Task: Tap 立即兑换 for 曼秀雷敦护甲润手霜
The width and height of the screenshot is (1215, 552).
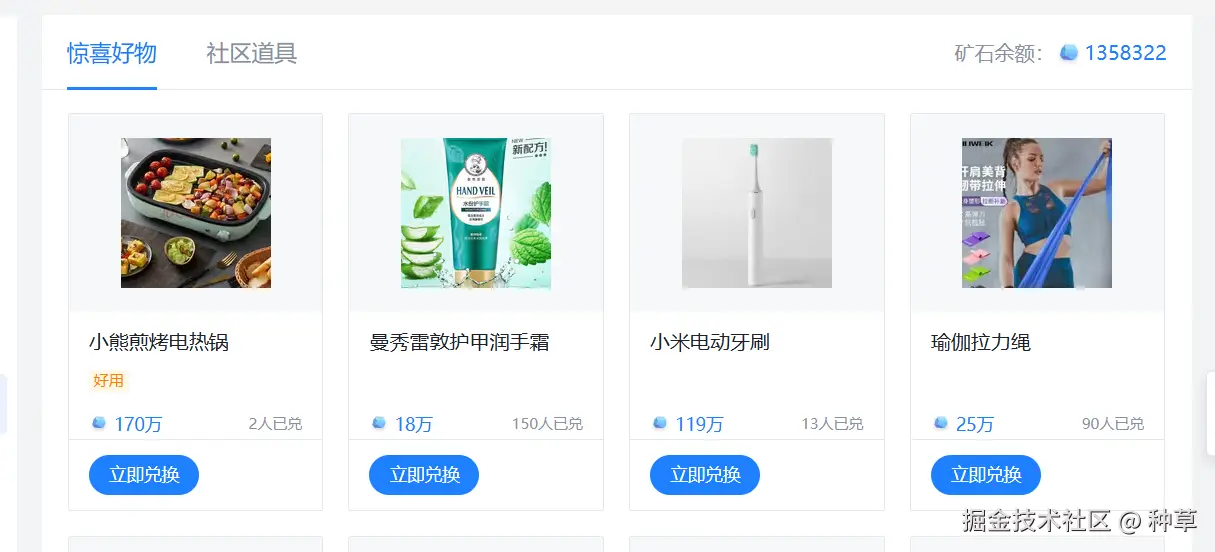Action: click(424, 475)
